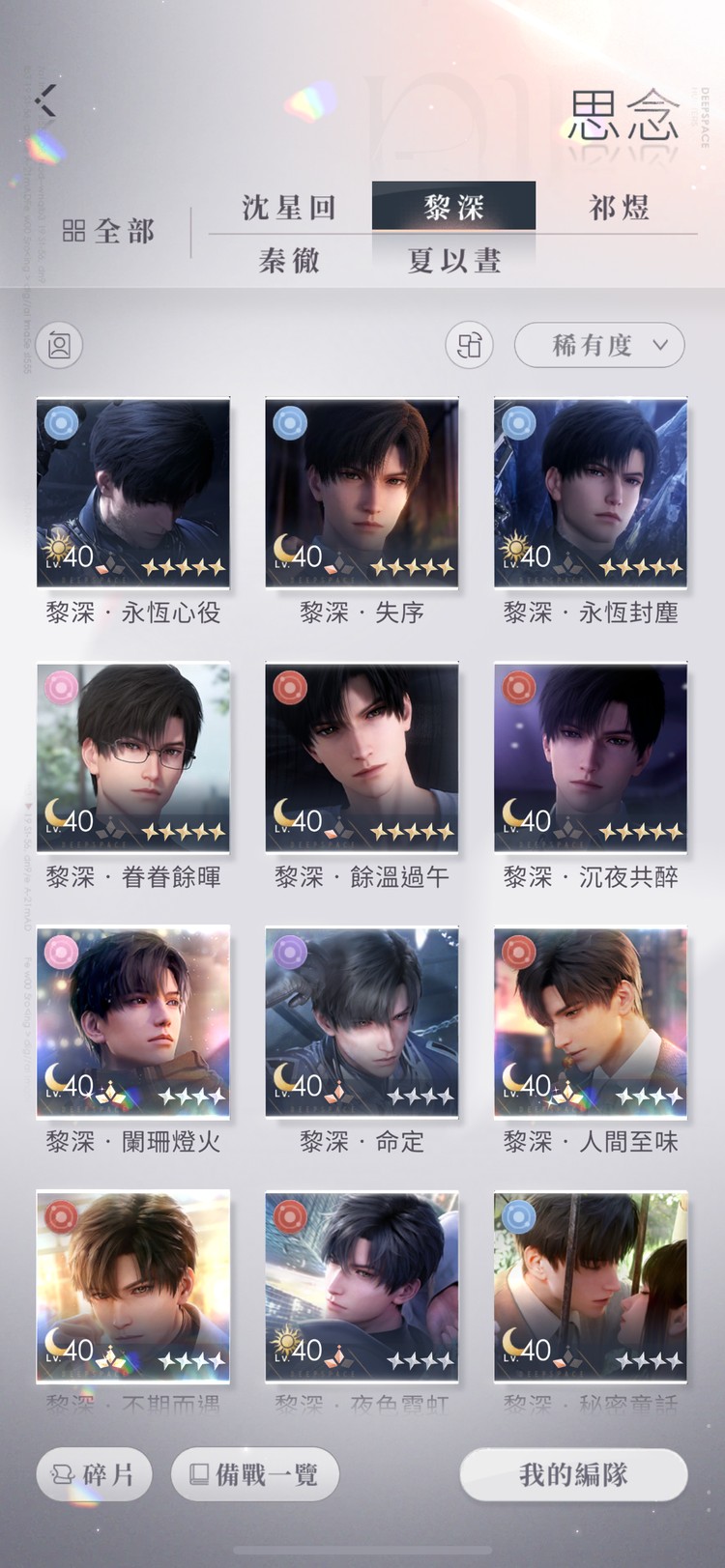
Task: Open card 黎深・命定
Action: coord(362,1022)
